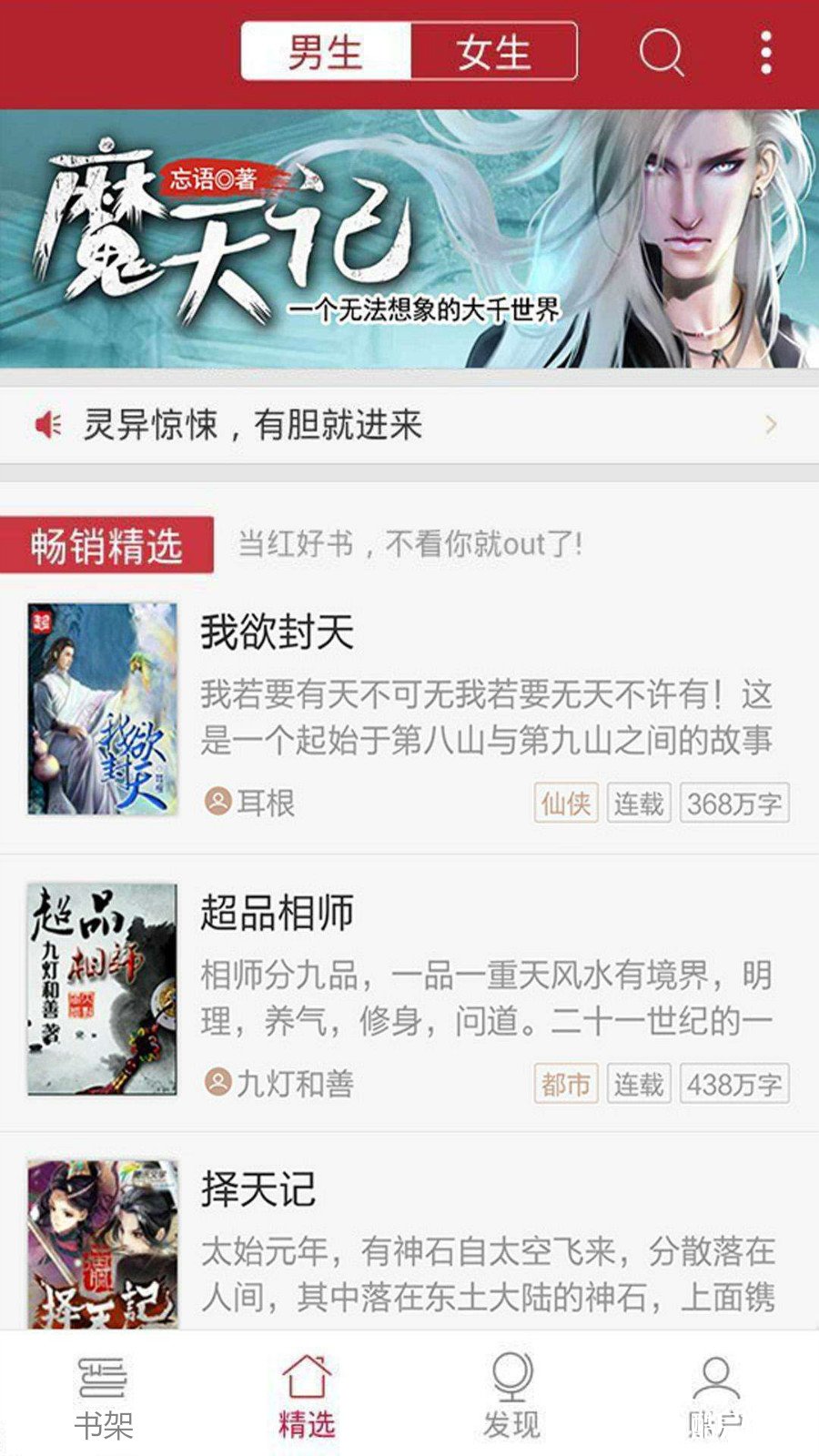The height and width of the screenshot is (1456, 819).
Task: Open the search icon
Action: [x=661, y=53]
